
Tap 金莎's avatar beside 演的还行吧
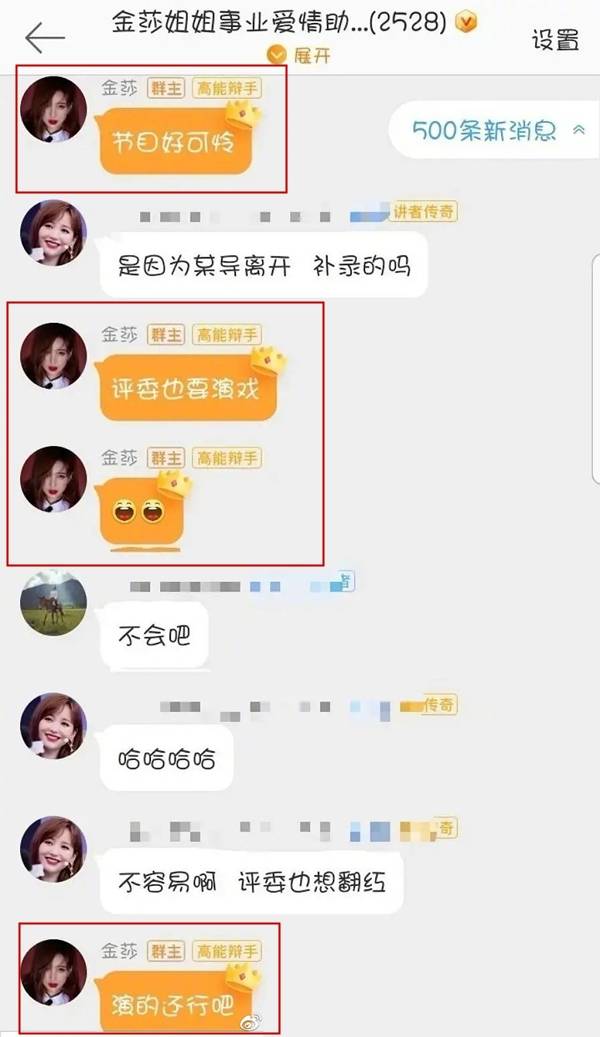[x=54, y=971]
